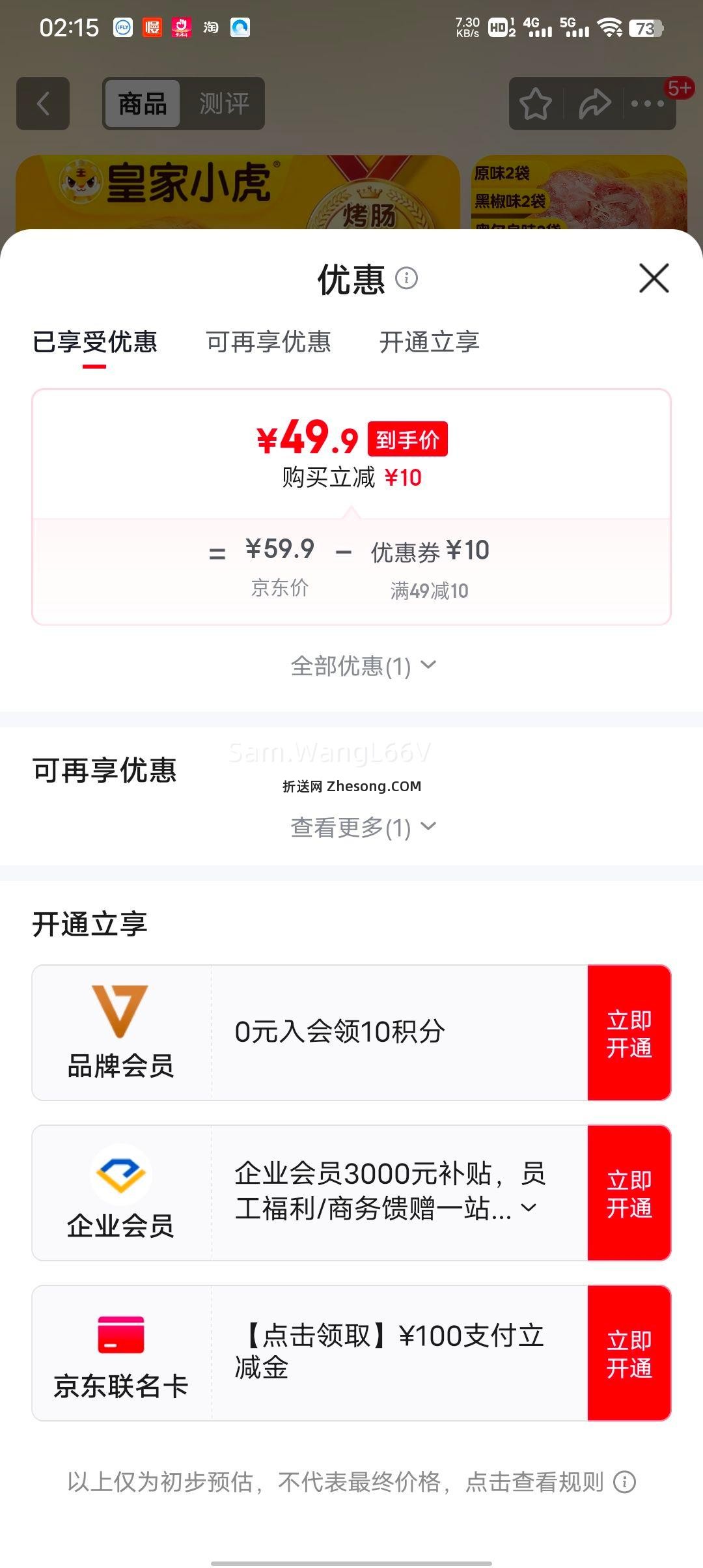
Task: Add product to favorites with the star icon
Action: click(x=535, y=103)
